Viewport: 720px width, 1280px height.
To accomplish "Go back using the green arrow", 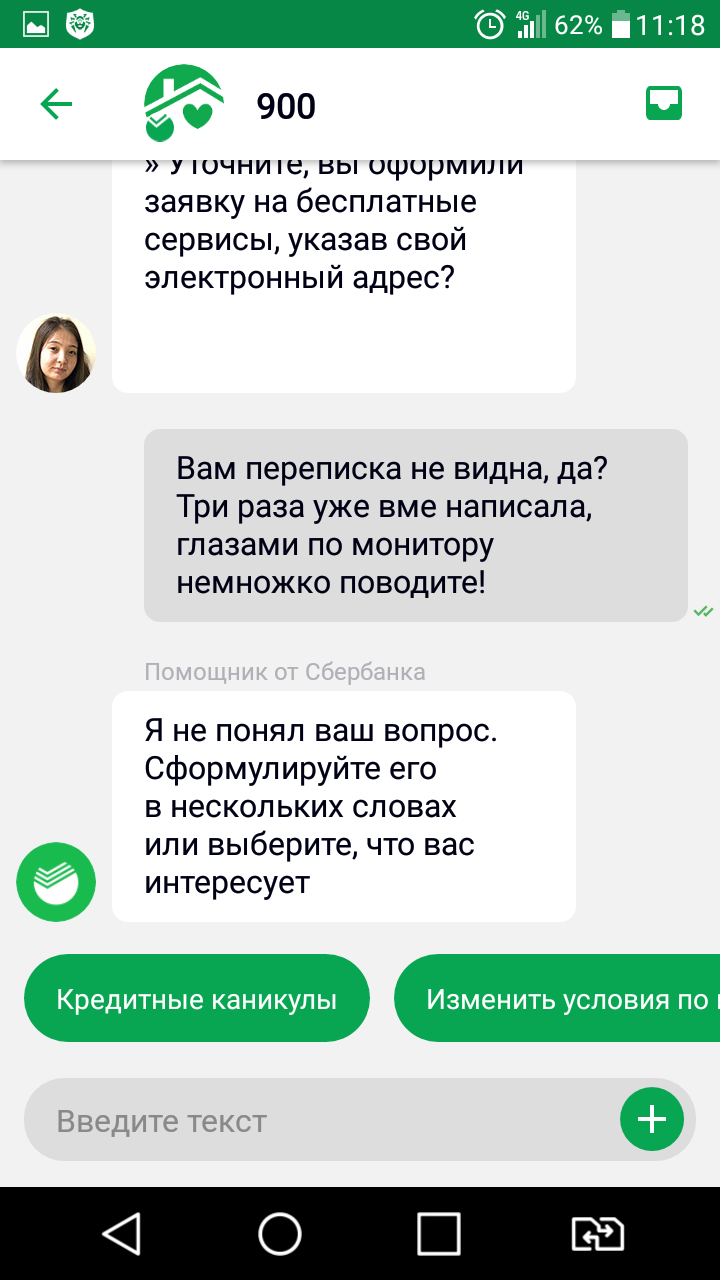I will coord(56,104).
